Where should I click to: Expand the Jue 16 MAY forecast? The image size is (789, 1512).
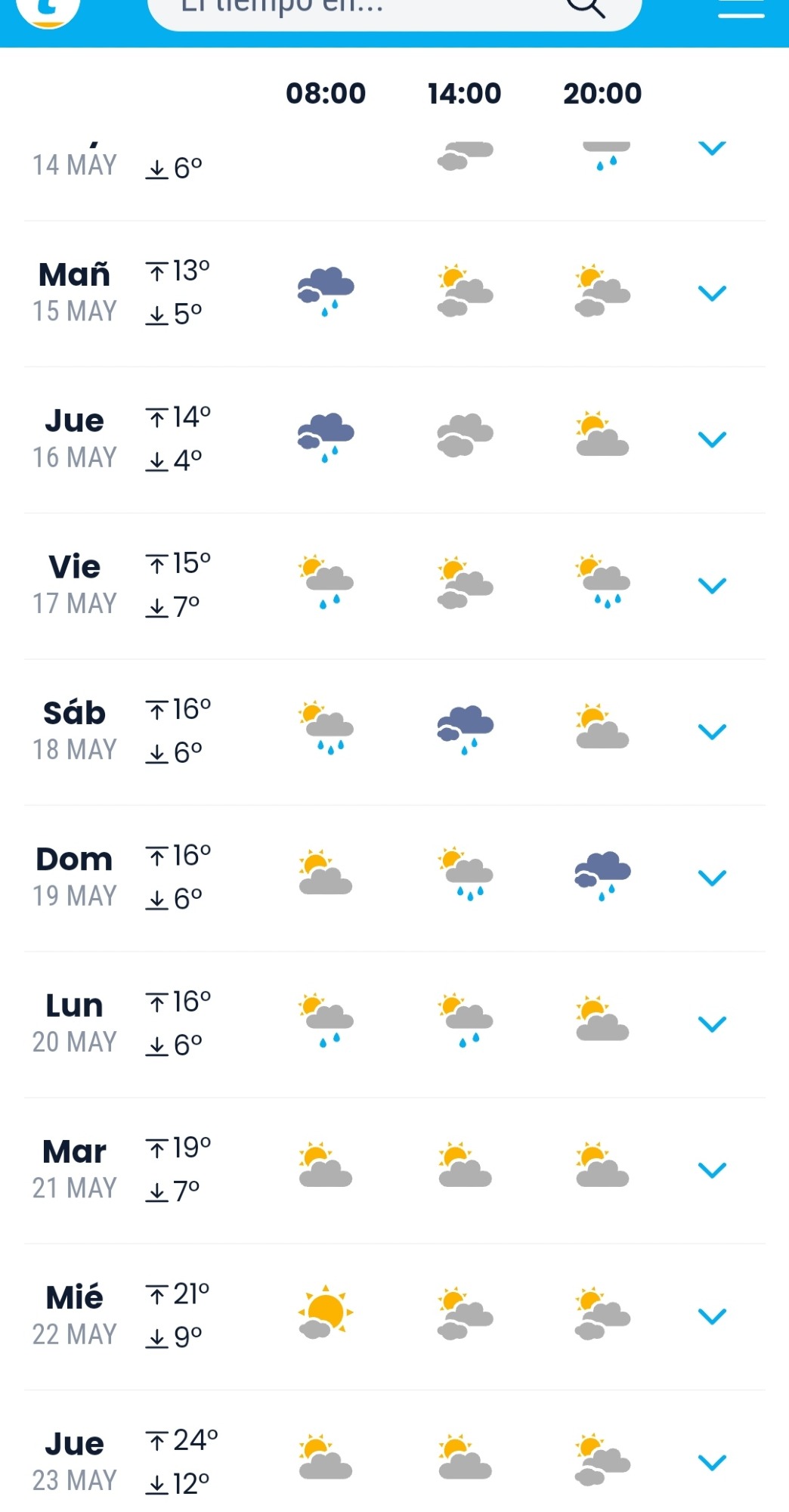pyautogui.click(x=712, y=439)
